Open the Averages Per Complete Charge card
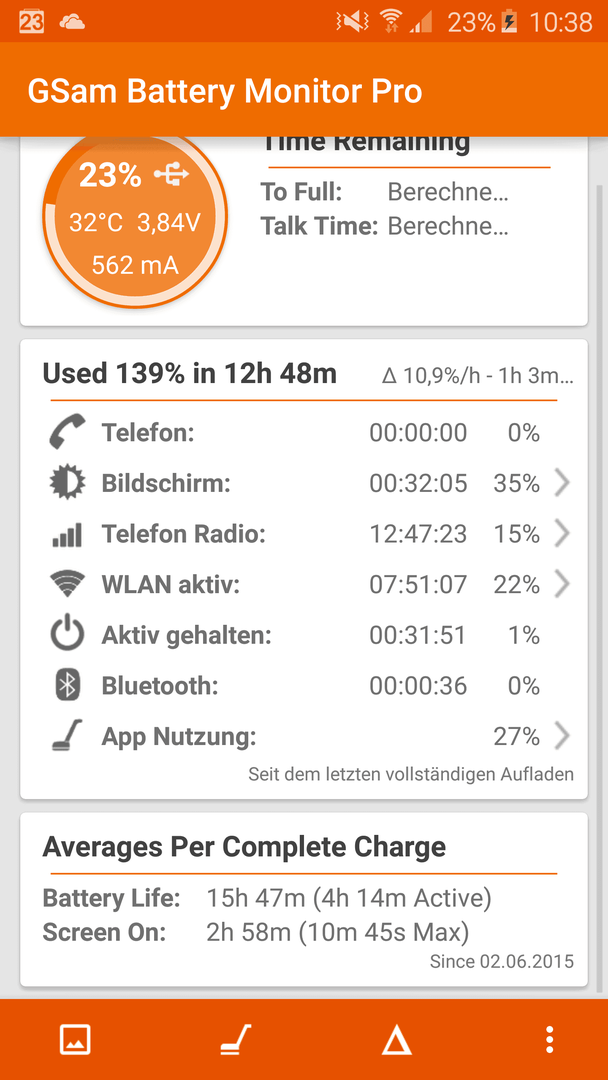The height and width of the screenshot is (1080, 608). (304, 900)
